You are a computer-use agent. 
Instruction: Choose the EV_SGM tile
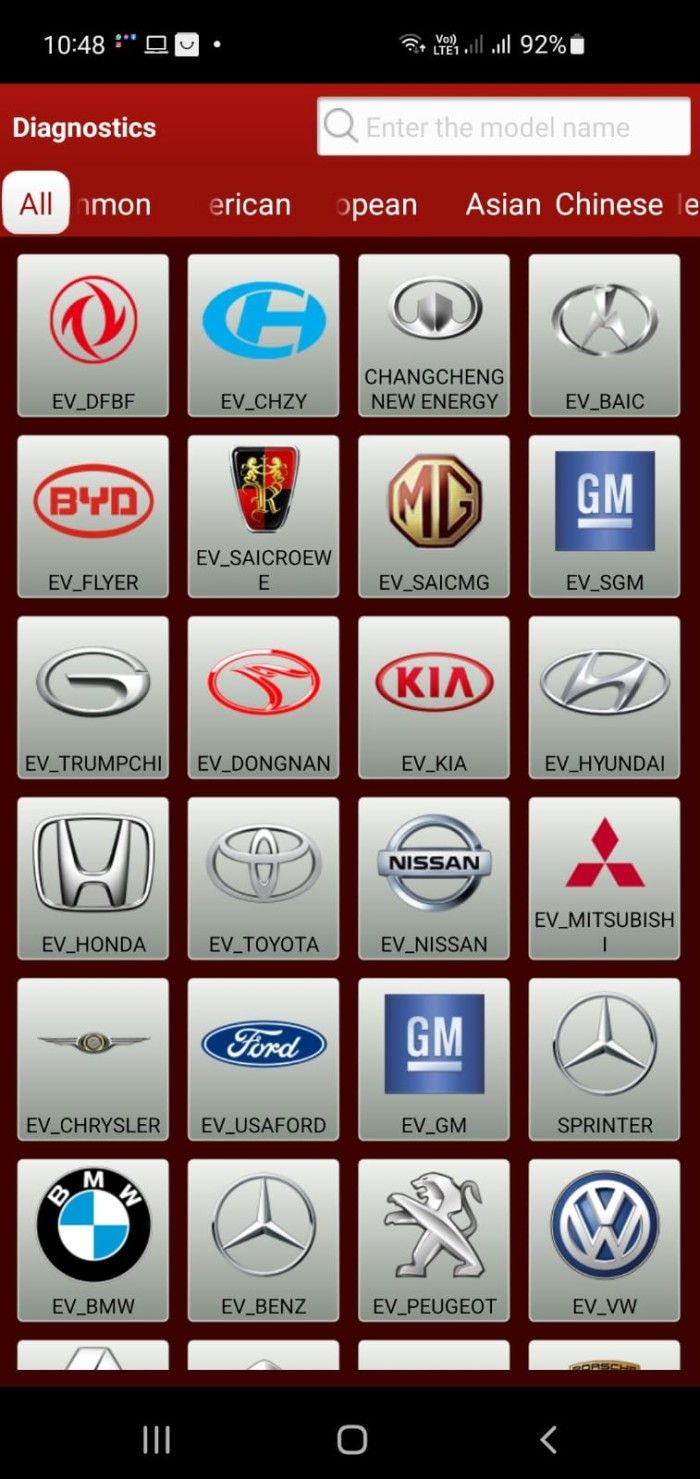click(x=604, y=516)
